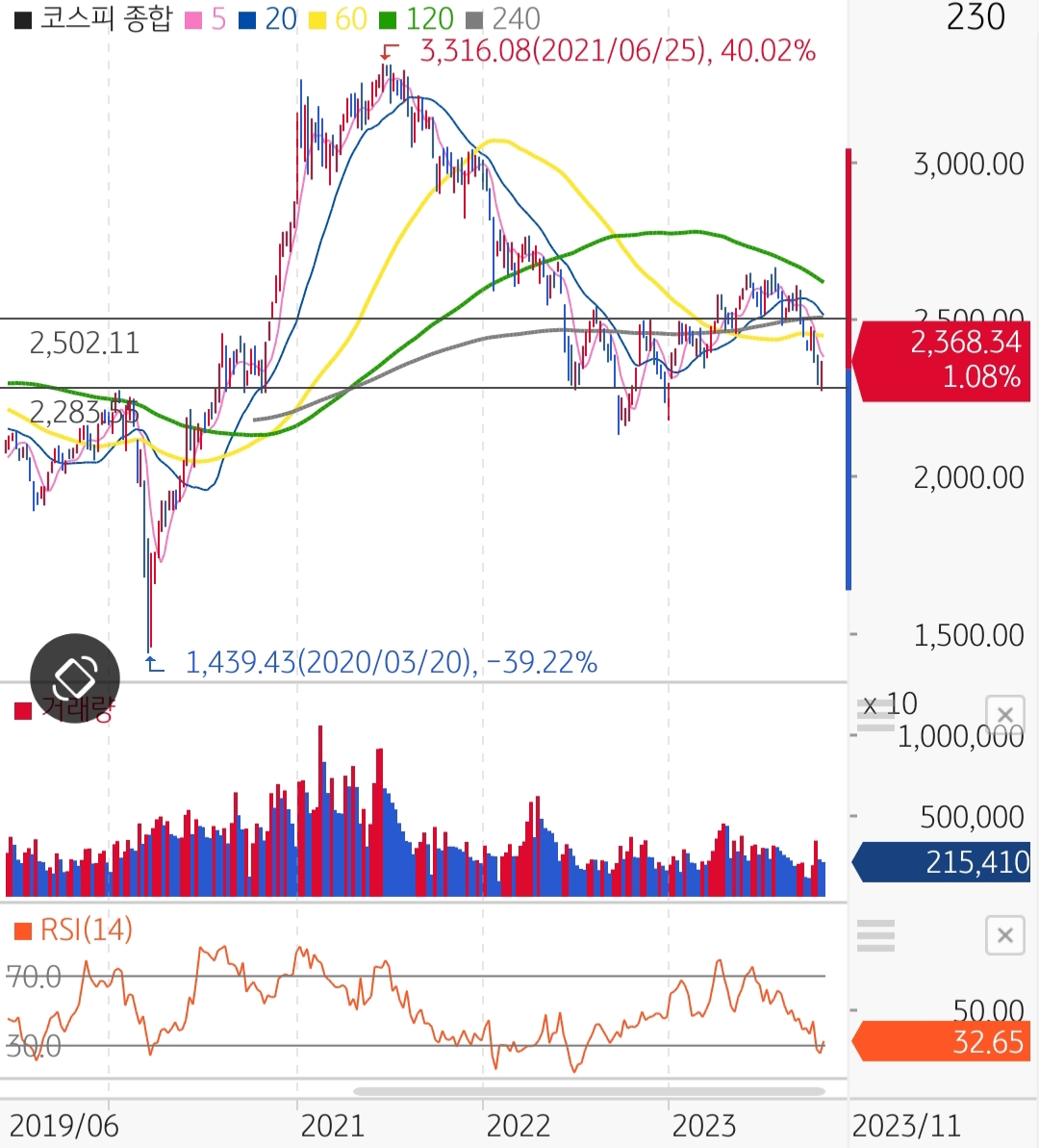Screen dimensions: 1039x1148
Task: Tap the 230 candle count value
Action: [x=976, y=17]
